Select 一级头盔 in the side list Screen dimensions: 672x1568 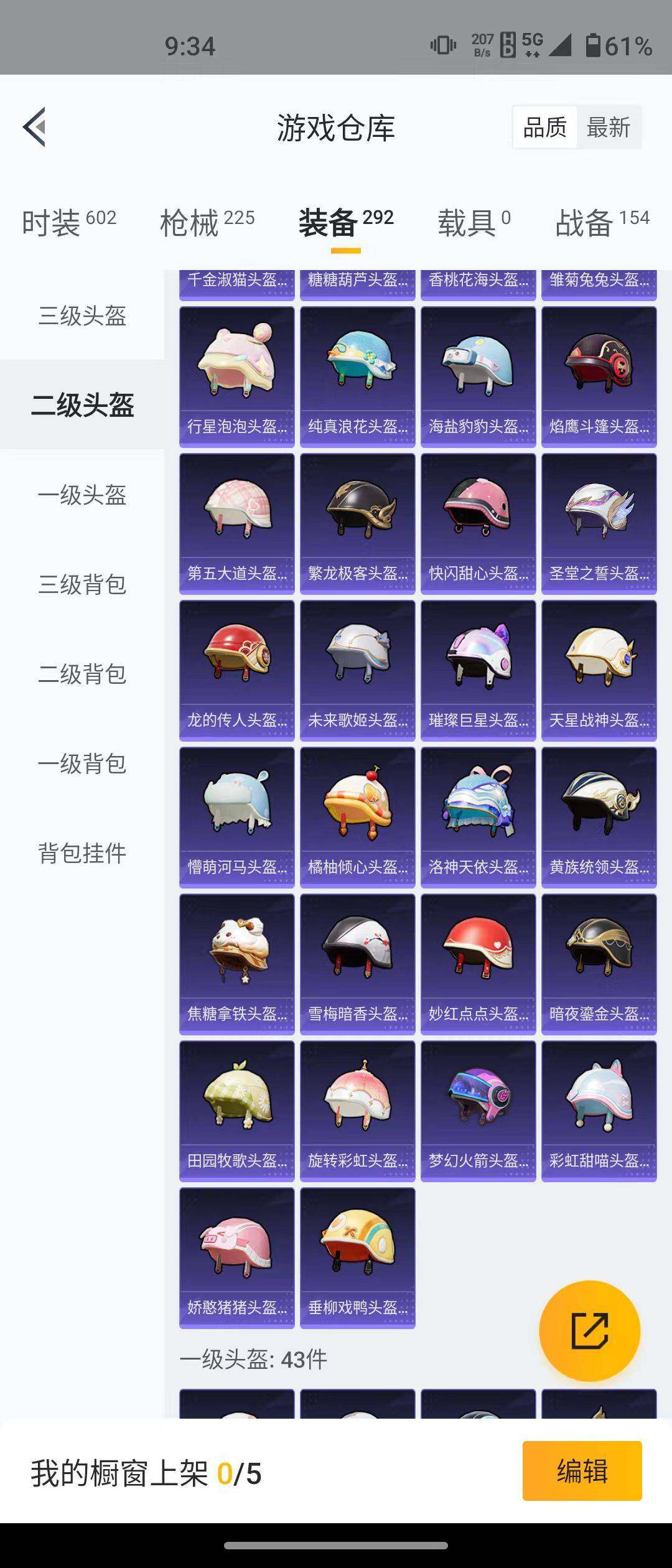coord(82,495)
